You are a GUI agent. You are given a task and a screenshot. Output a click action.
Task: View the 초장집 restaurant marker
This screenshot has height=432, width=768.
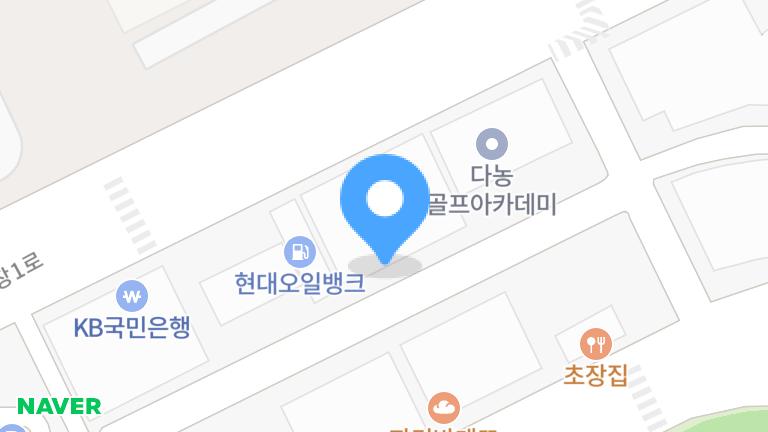[596, 344]
